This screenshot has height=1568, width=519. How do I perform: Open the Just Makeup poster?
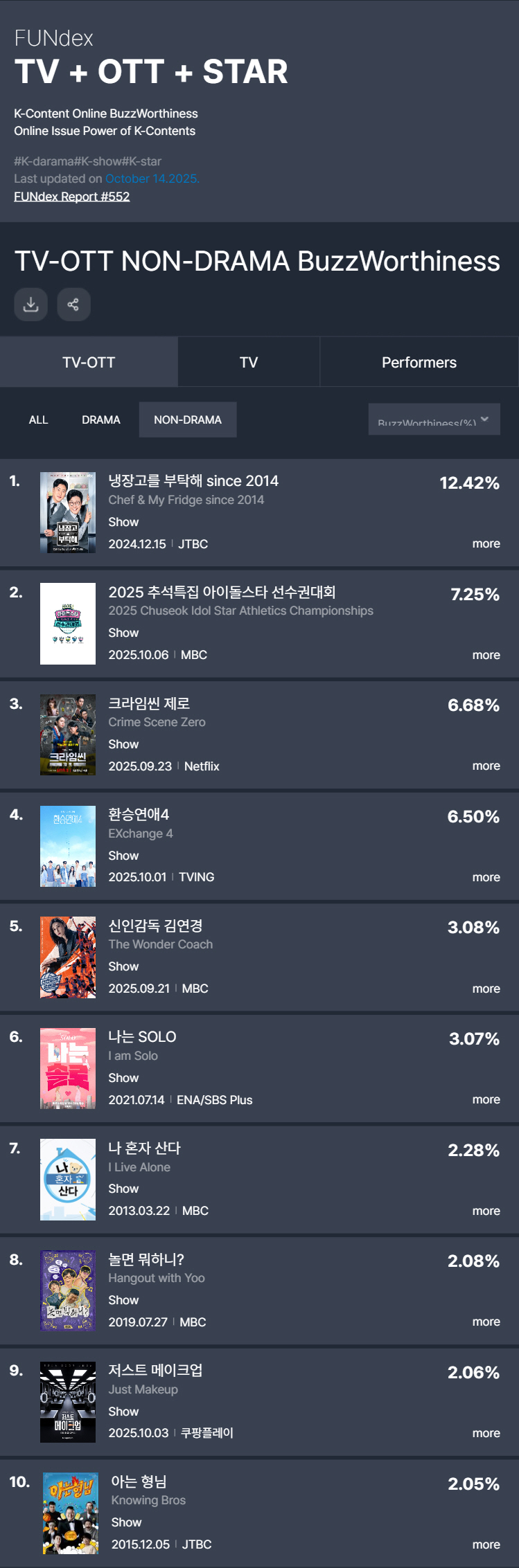(x=68, y=1402)
